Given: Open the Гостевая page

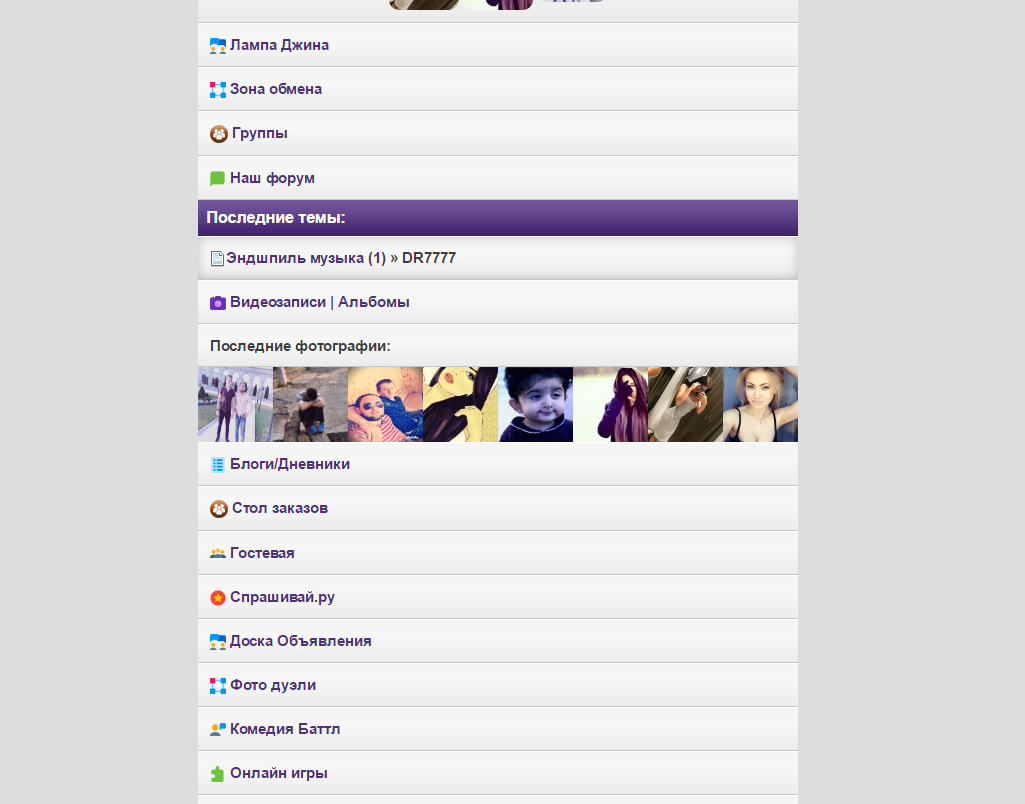Looking at the screenshot, I should coord(262,553).
